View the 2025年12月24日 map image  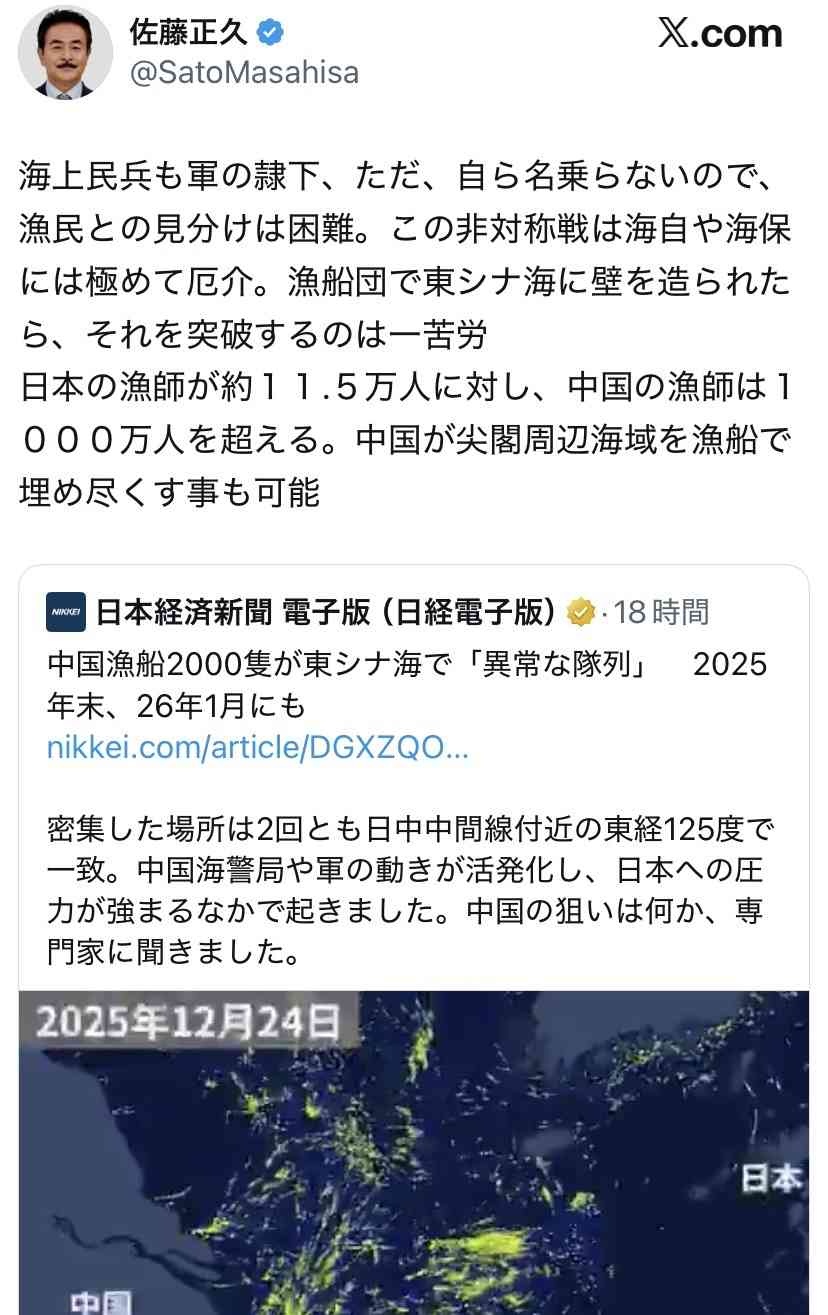pos(414,1150)
